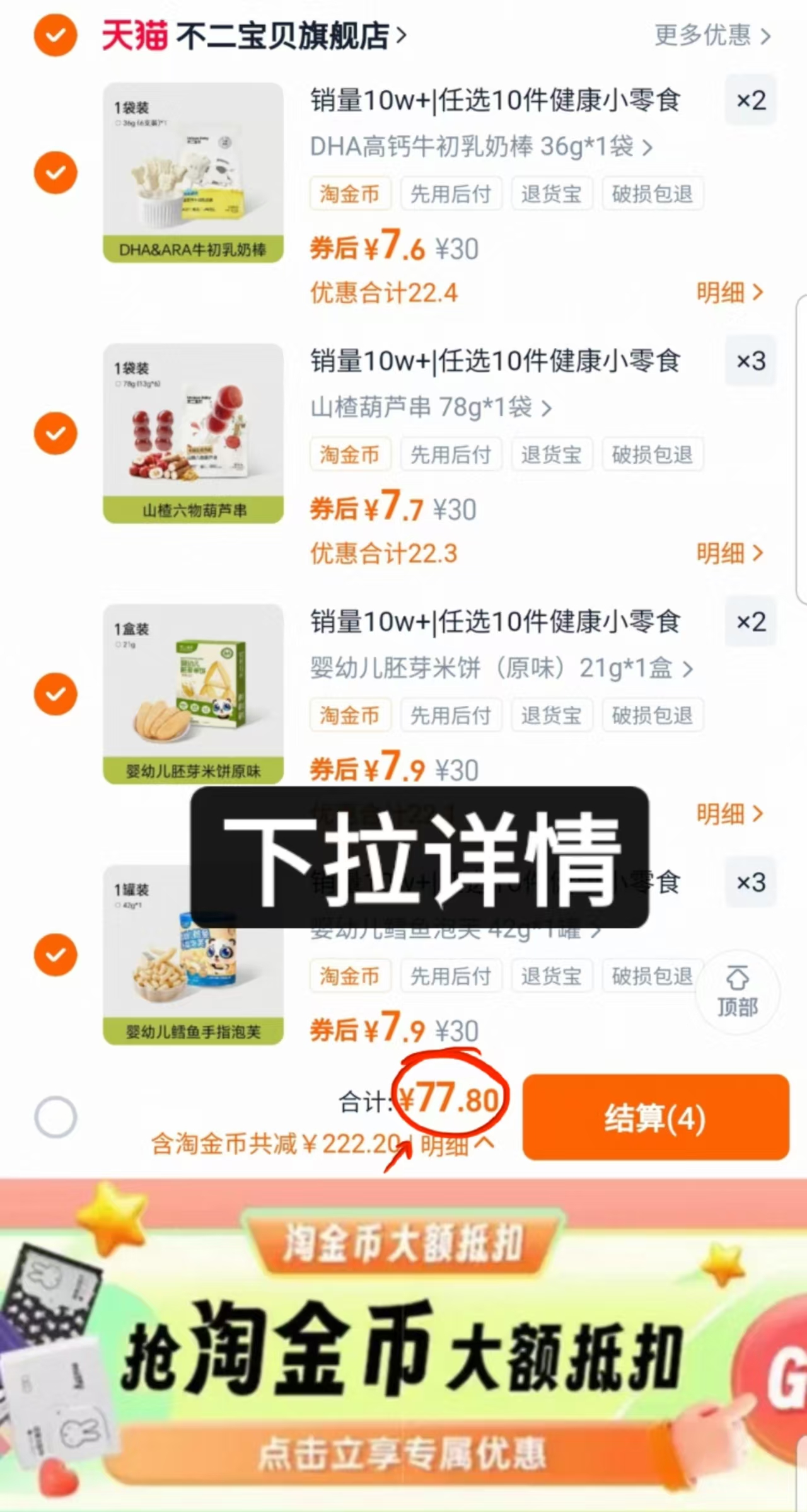Tap the 破损包退 badge on last item
The image size is (807, 1512).
pos(653,976)
